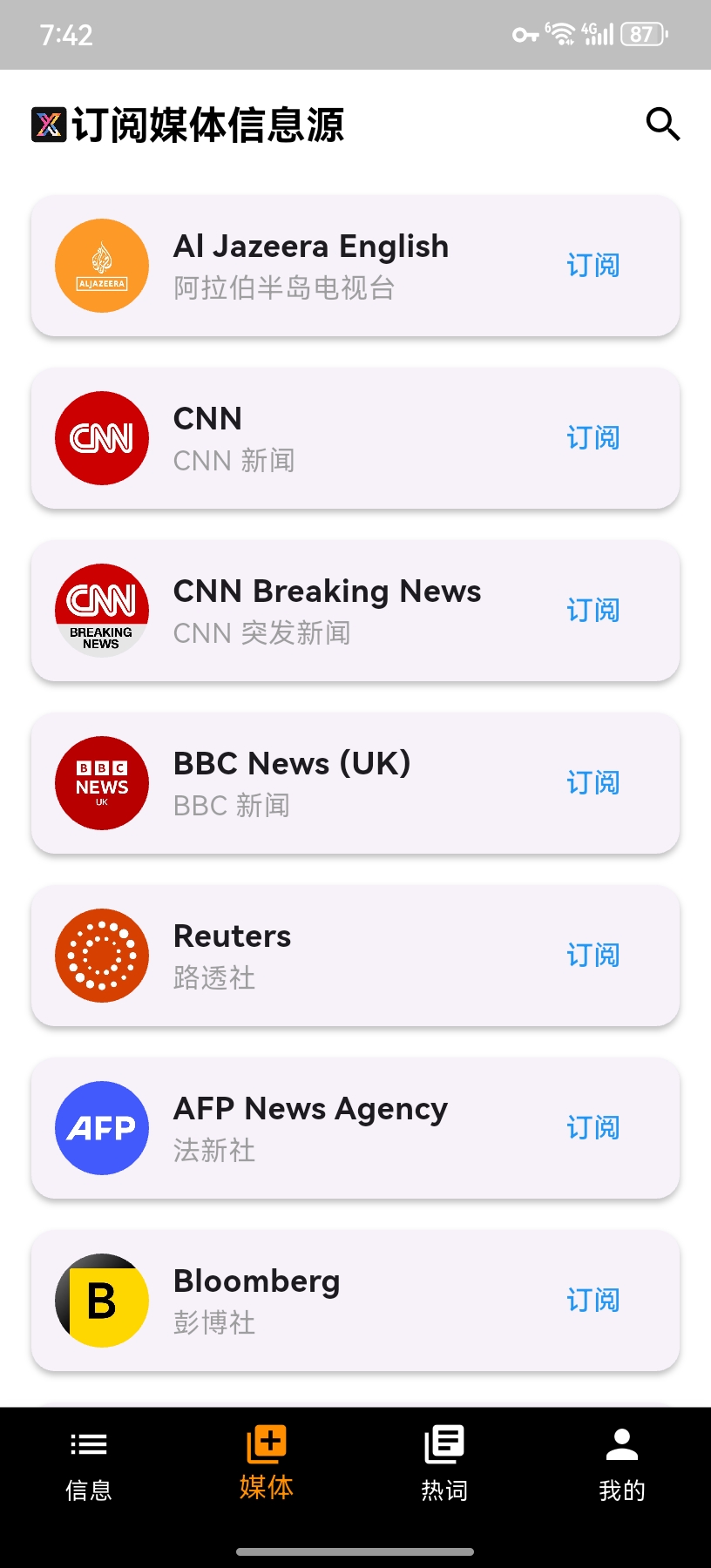
Task: Click 订阅 next to Reuters
Action: (592, 955)
